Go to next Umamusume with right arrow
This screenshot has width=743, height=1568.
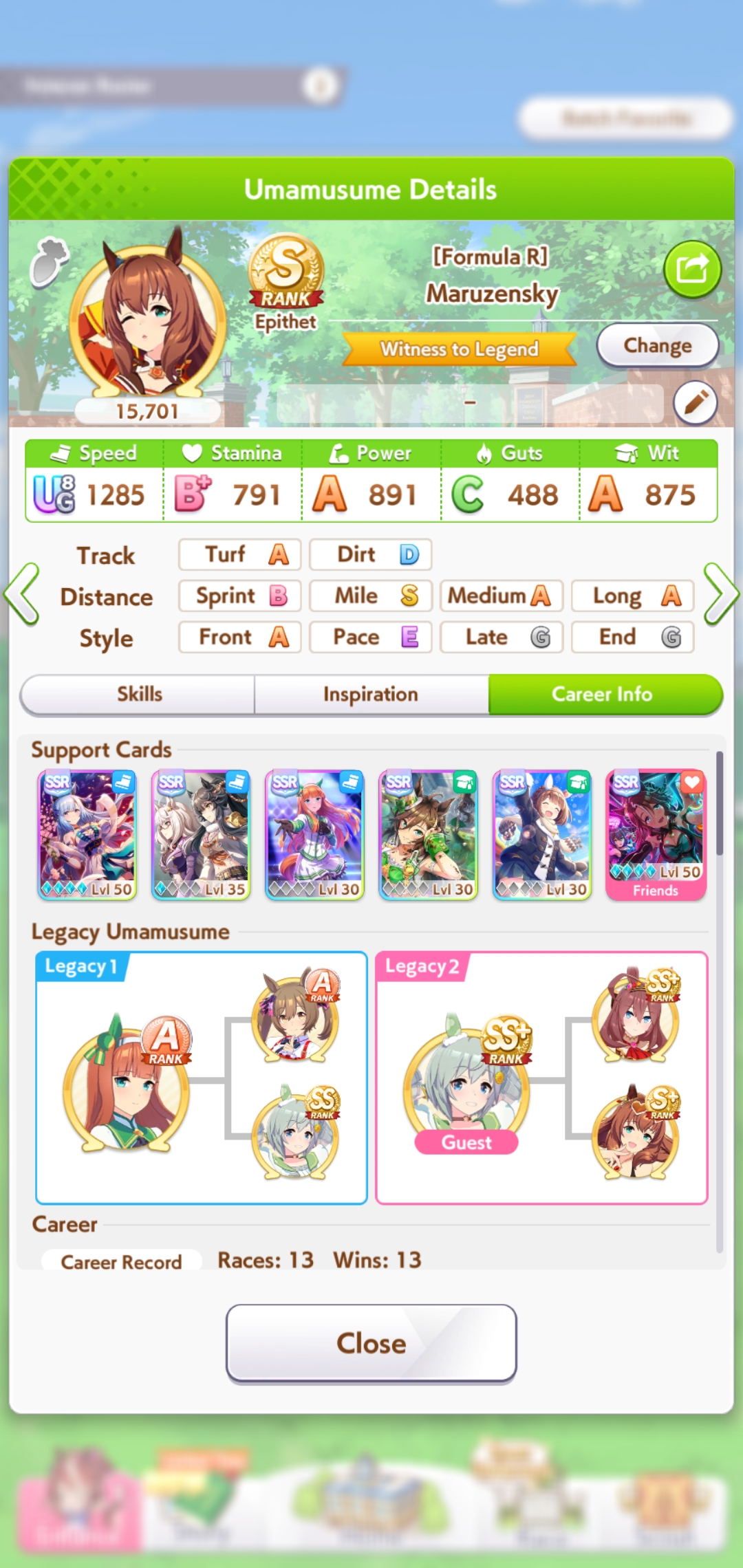tap(720, 594)
